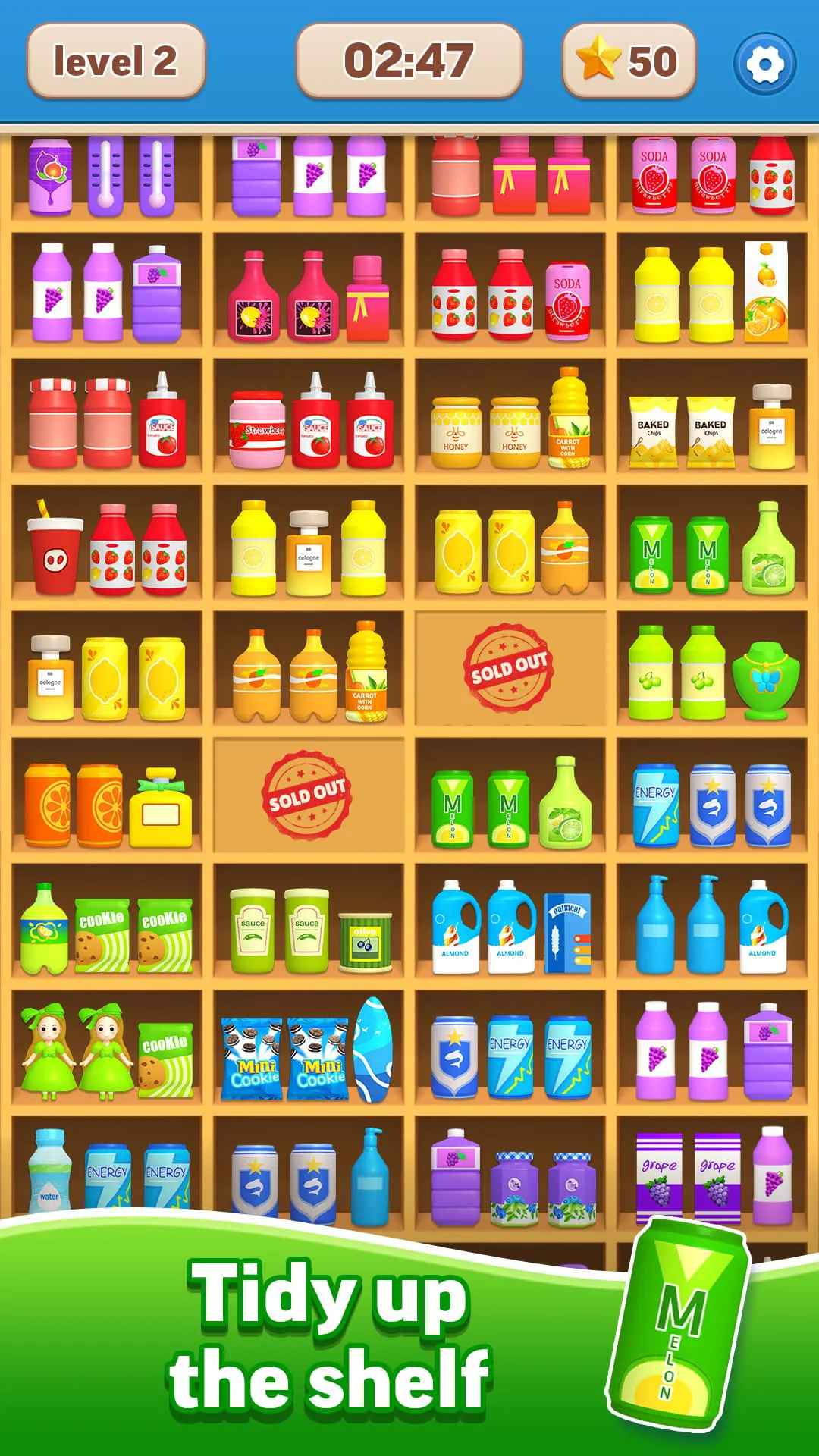Open the settings gear
This screenshot has width=819, height=1456.
(766, 63)
